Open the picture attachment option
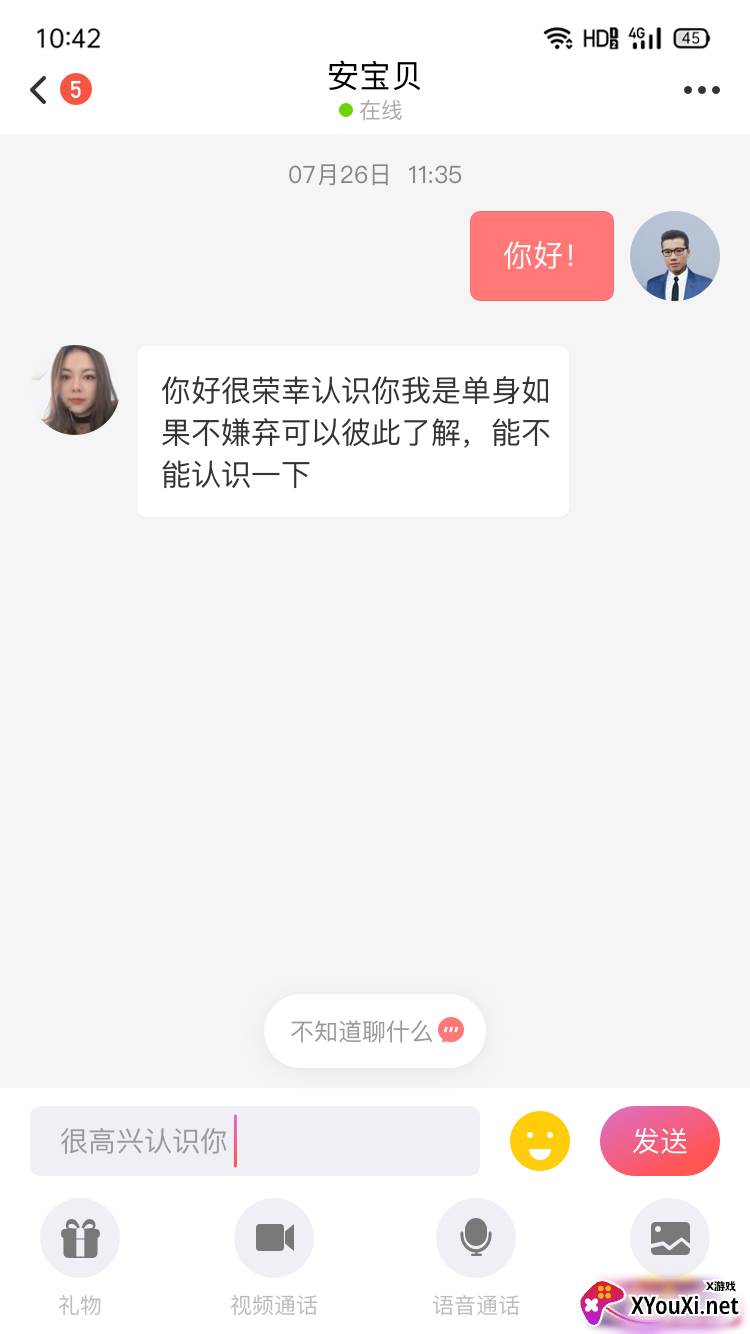 pos(670,1238)
